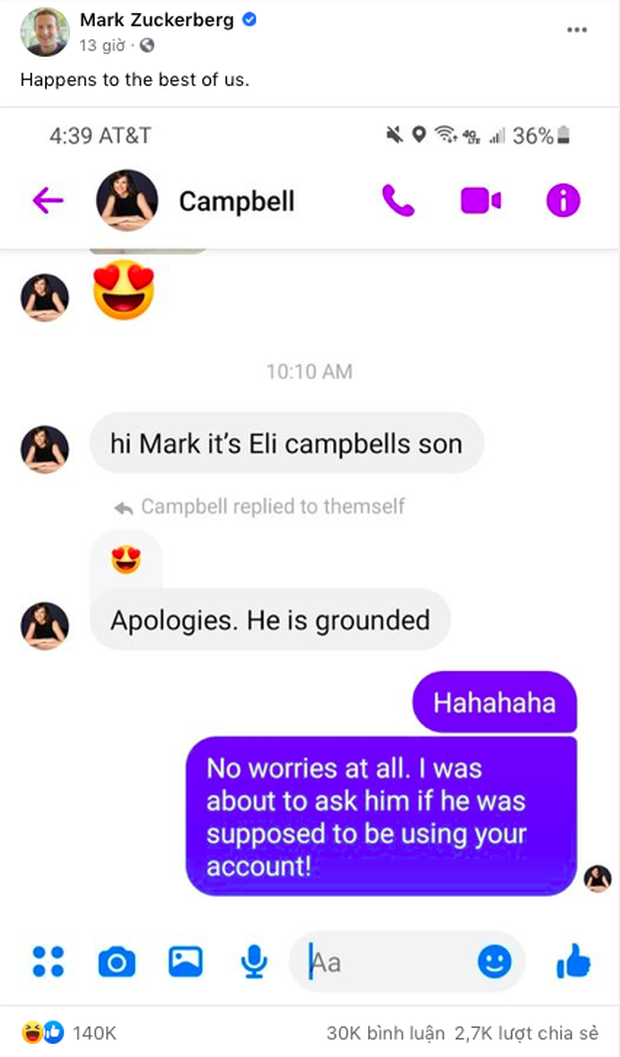Image resolution: width=620 pixels, height=1057 pixels.
Task: Open the post's three-dot overflow menu
Action: 577,30
